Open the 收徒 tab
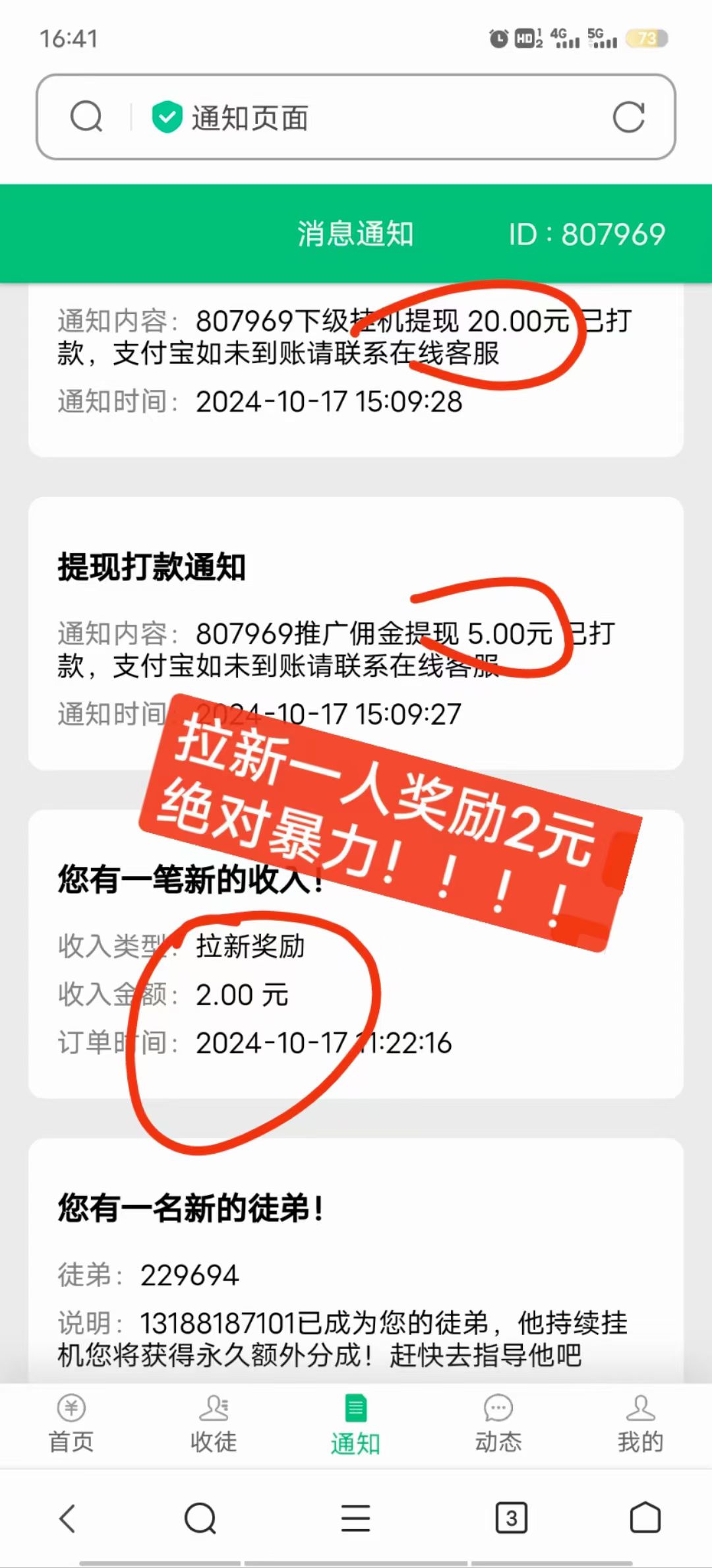This screenshot has height=1568, width=712. (214, 1424)
